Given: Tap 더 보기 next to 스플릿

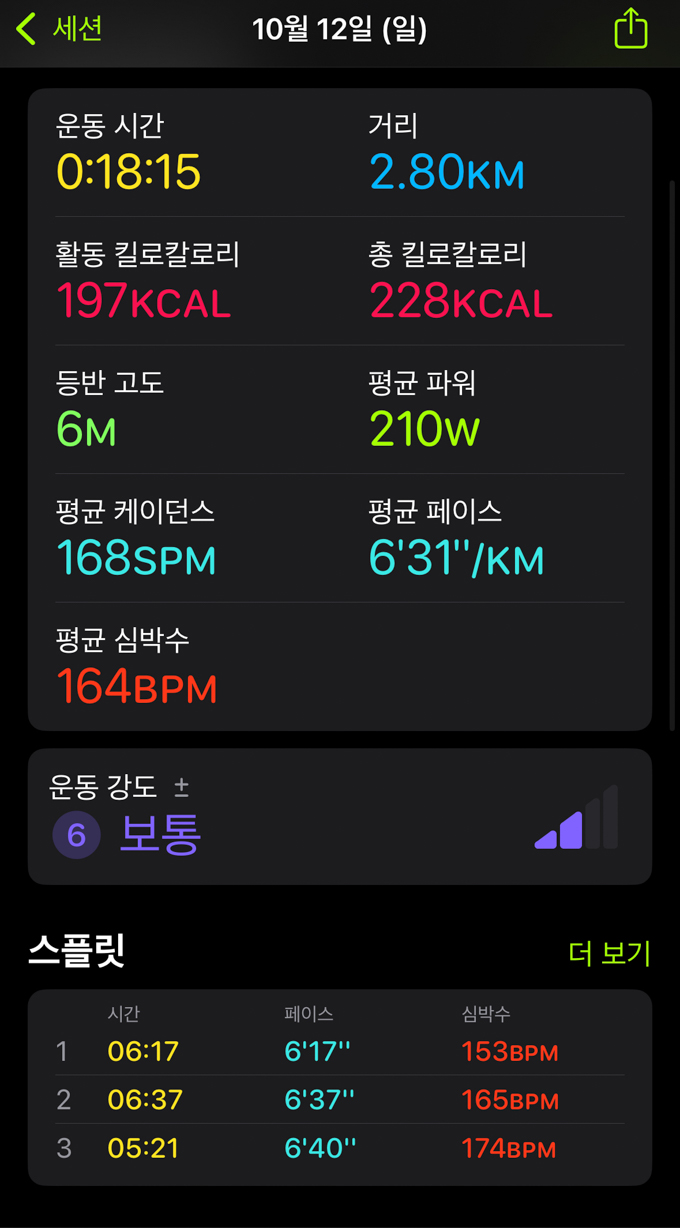Looking at the screenshot, I should [609, 953].
